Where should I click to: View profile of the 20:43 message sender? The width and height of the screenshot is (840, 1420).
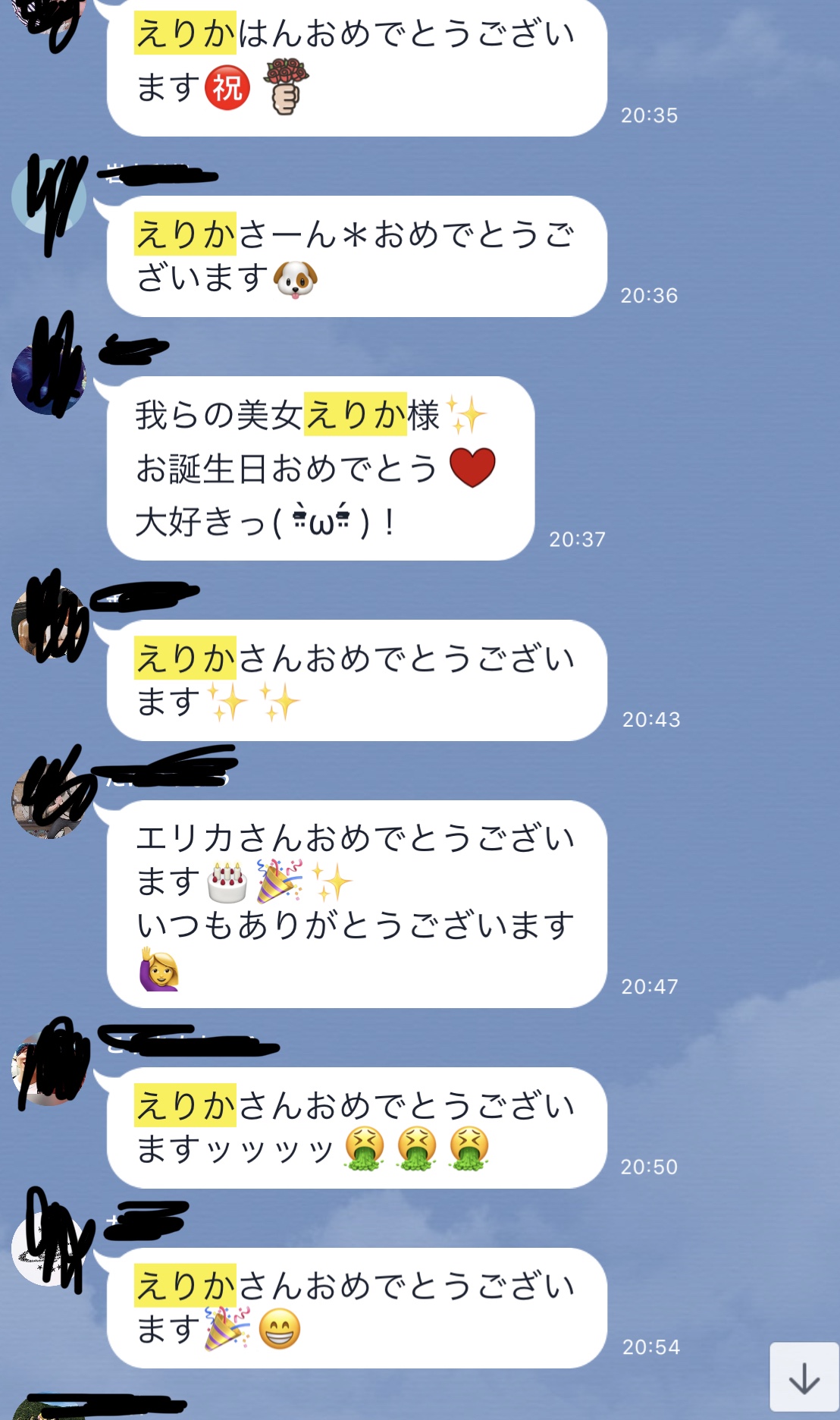coord(49,620)
